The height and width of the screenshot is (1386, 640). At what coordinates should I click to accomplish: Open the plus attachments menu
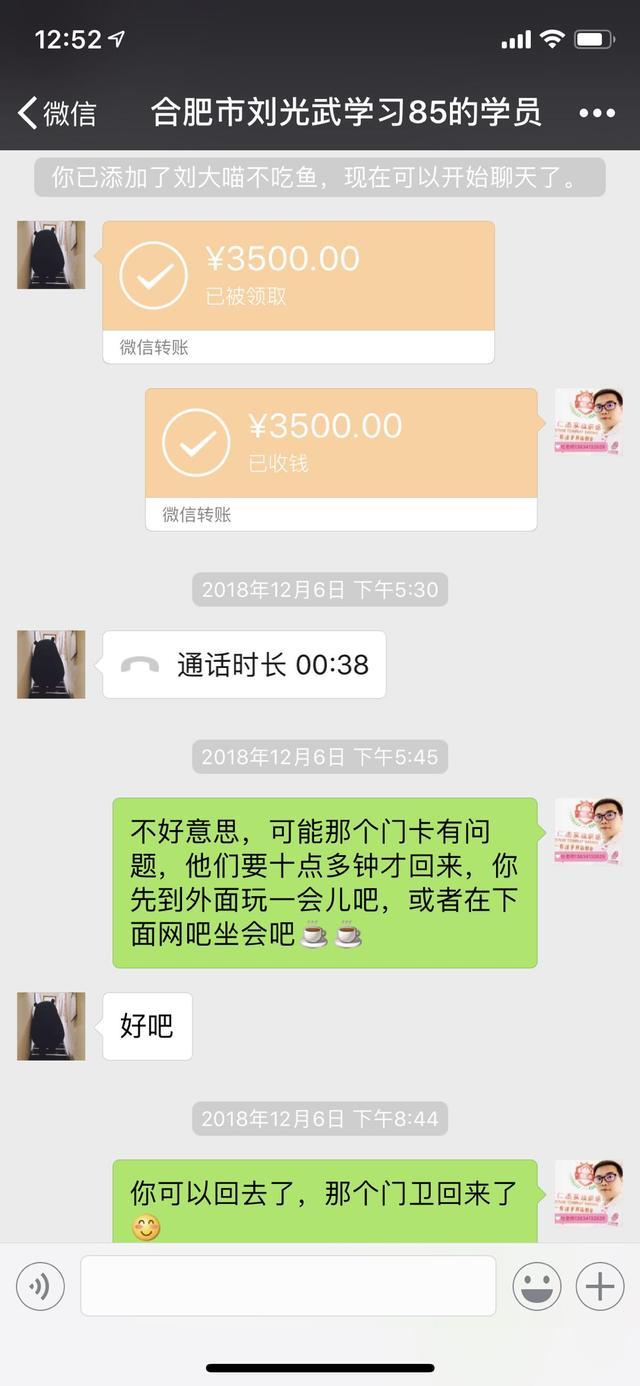pyautogui.click(x=599, y=1285)
